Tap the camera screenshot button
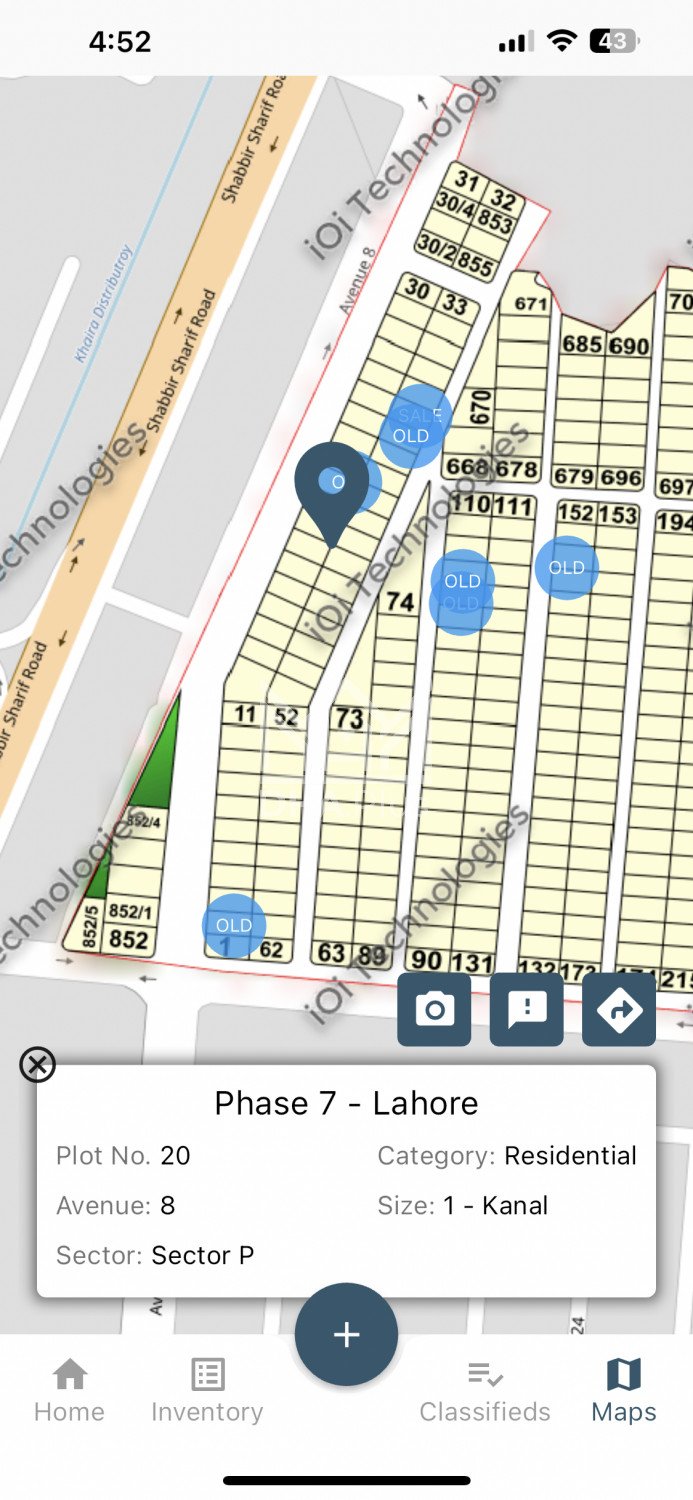 434,1009
